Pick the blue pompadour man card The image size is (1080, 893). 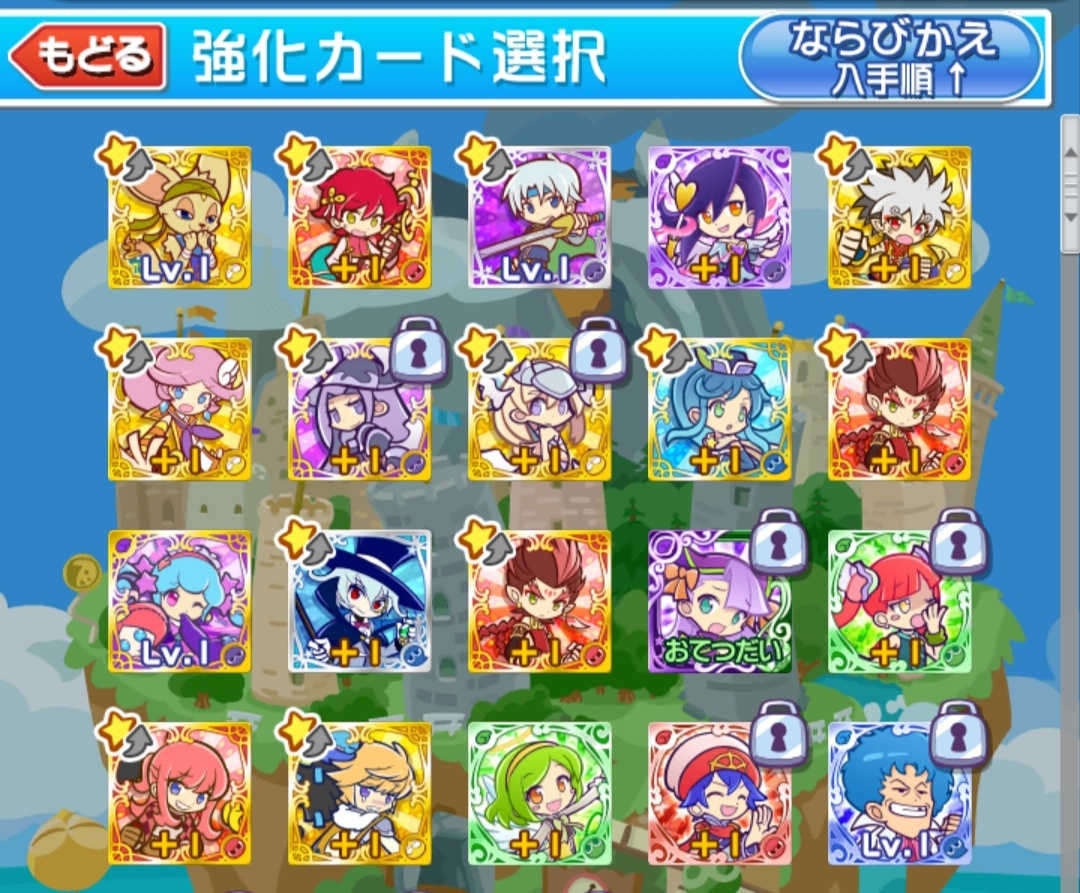(x=899, y=792)
